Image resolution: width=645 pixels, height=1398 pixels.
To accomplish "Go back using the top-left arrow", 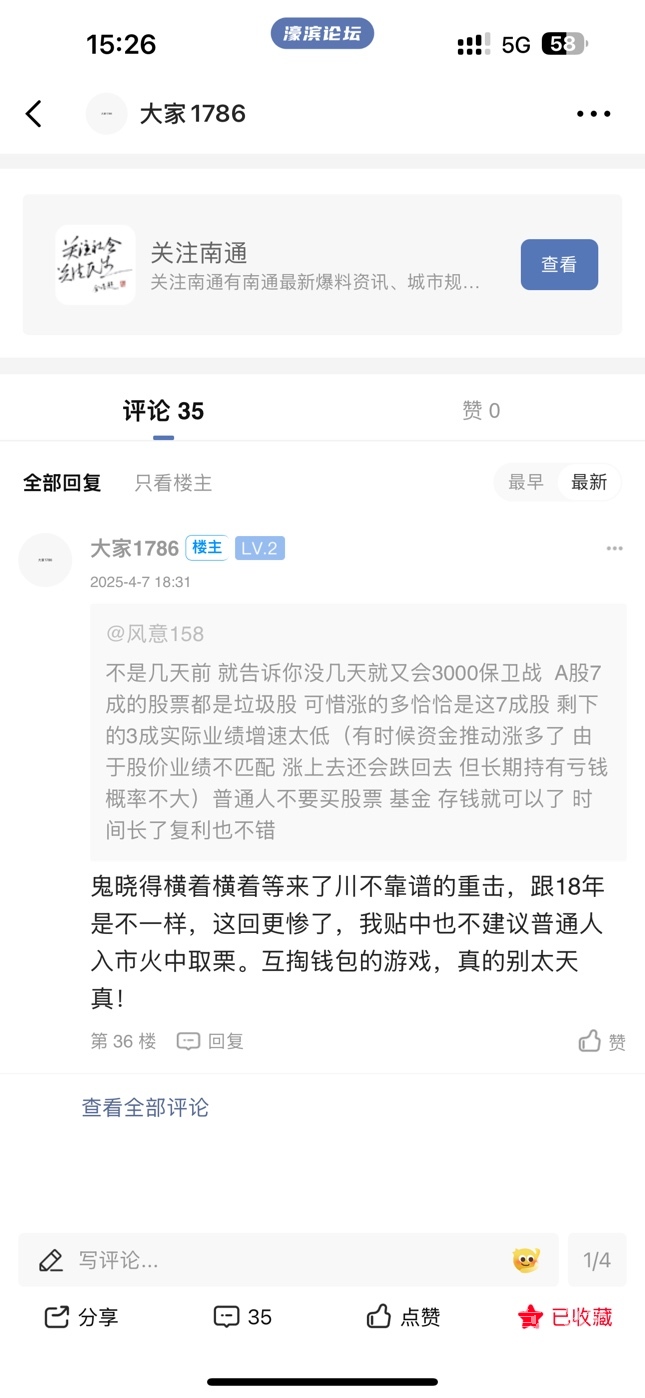I will coord(34,114).
